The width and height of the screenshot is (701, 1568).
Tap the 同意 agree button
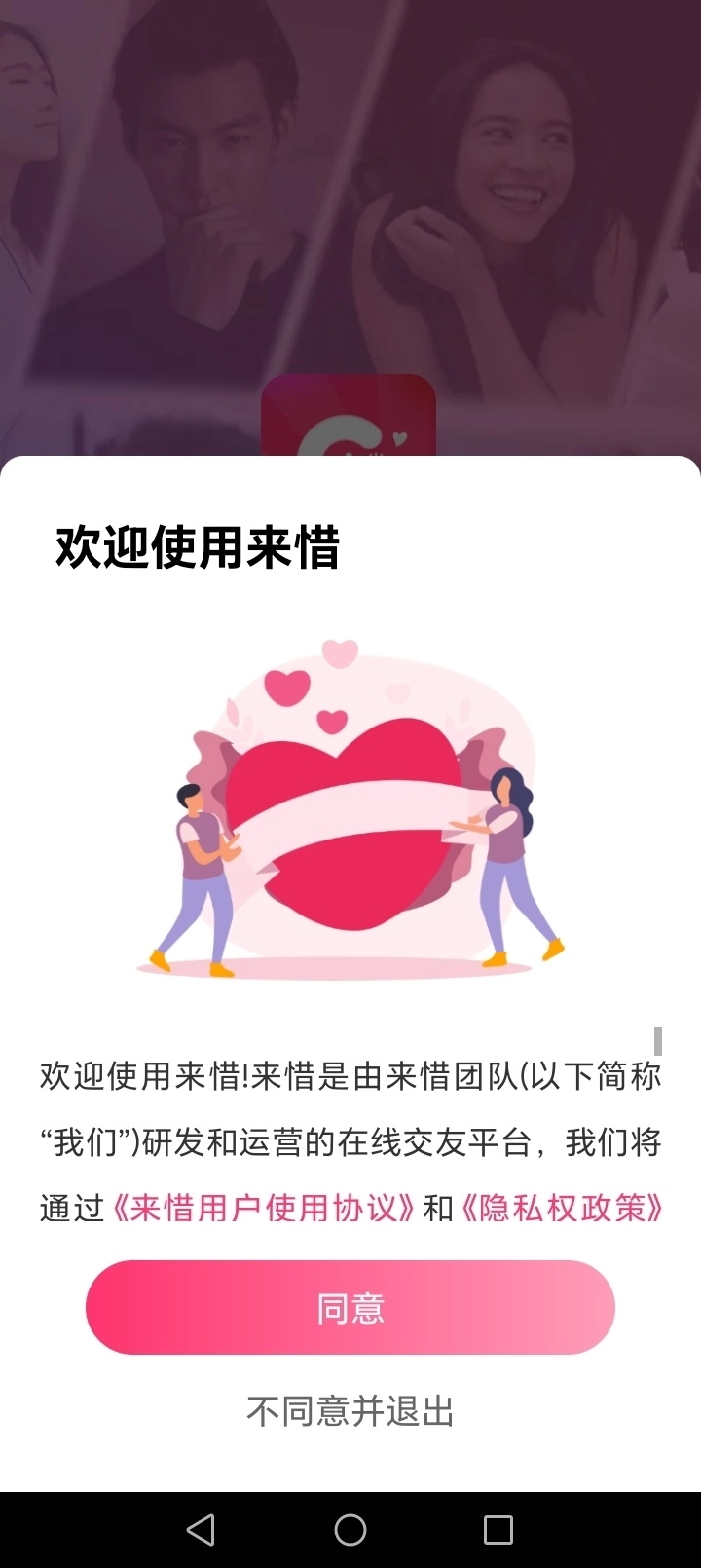coord(350,1307)
